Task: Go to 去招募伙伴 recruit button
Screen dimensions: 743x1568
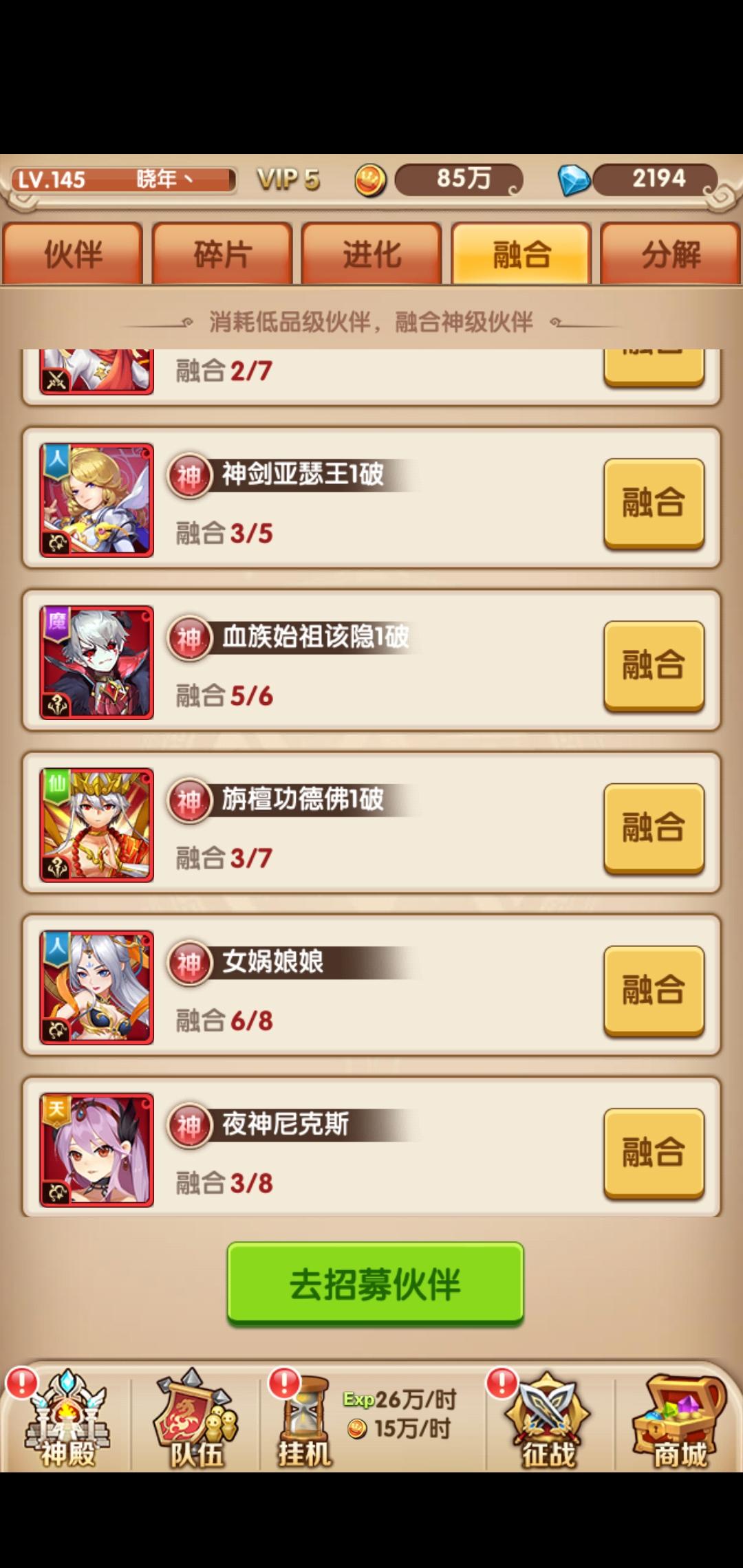Action: pyautogui.click(x=375, y=1283)
